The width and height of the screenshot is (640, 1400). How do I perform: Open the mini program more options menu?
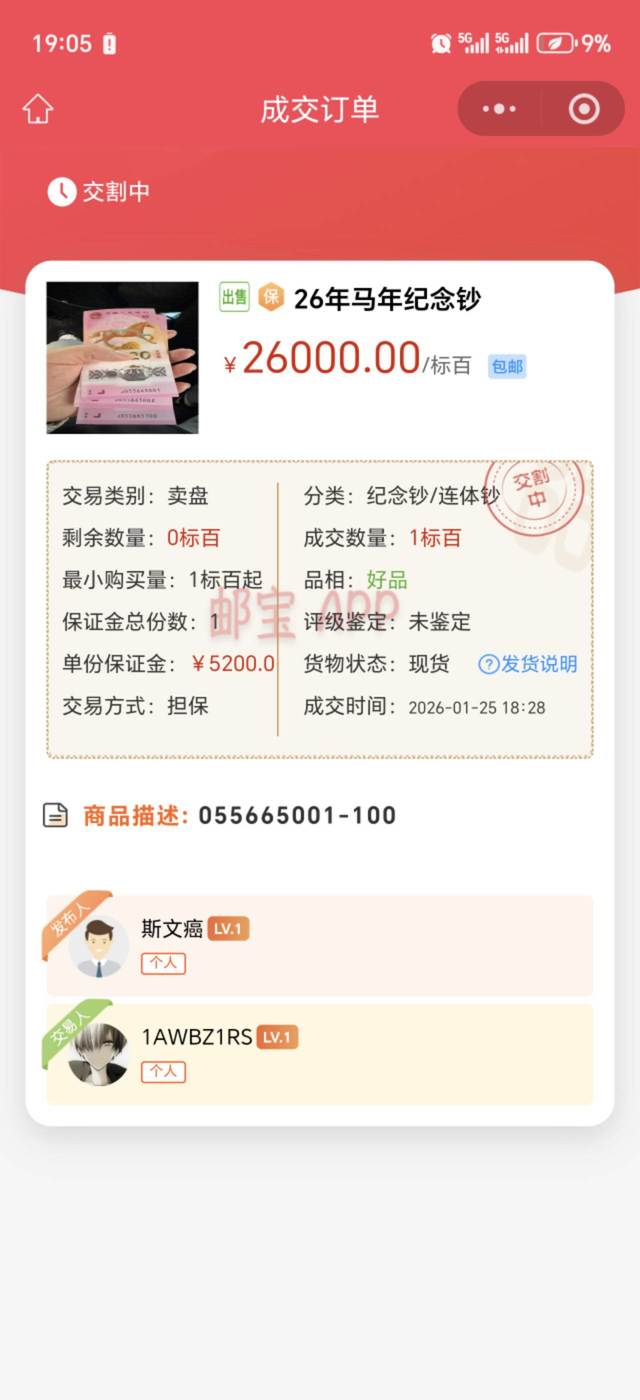click(x=499, y=109)
